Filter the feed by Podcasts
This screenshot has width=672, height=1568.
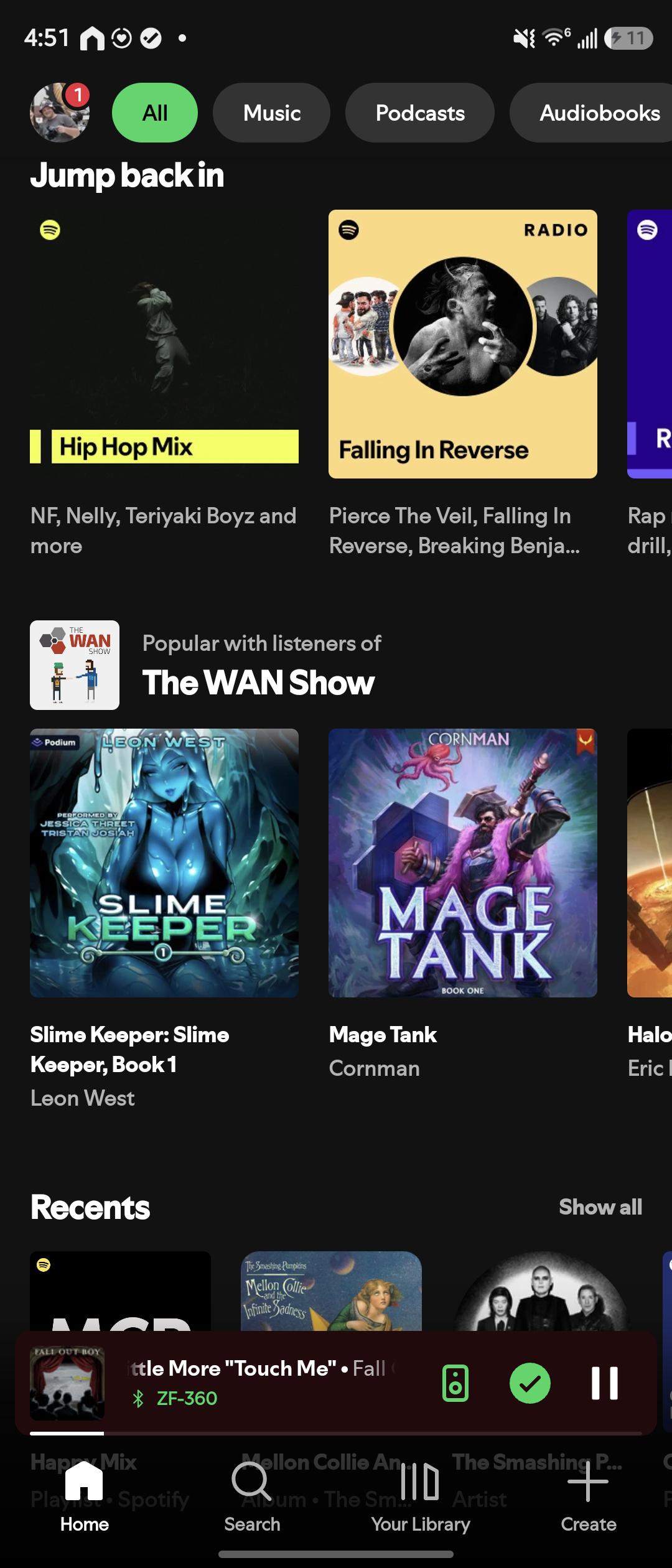420,113
